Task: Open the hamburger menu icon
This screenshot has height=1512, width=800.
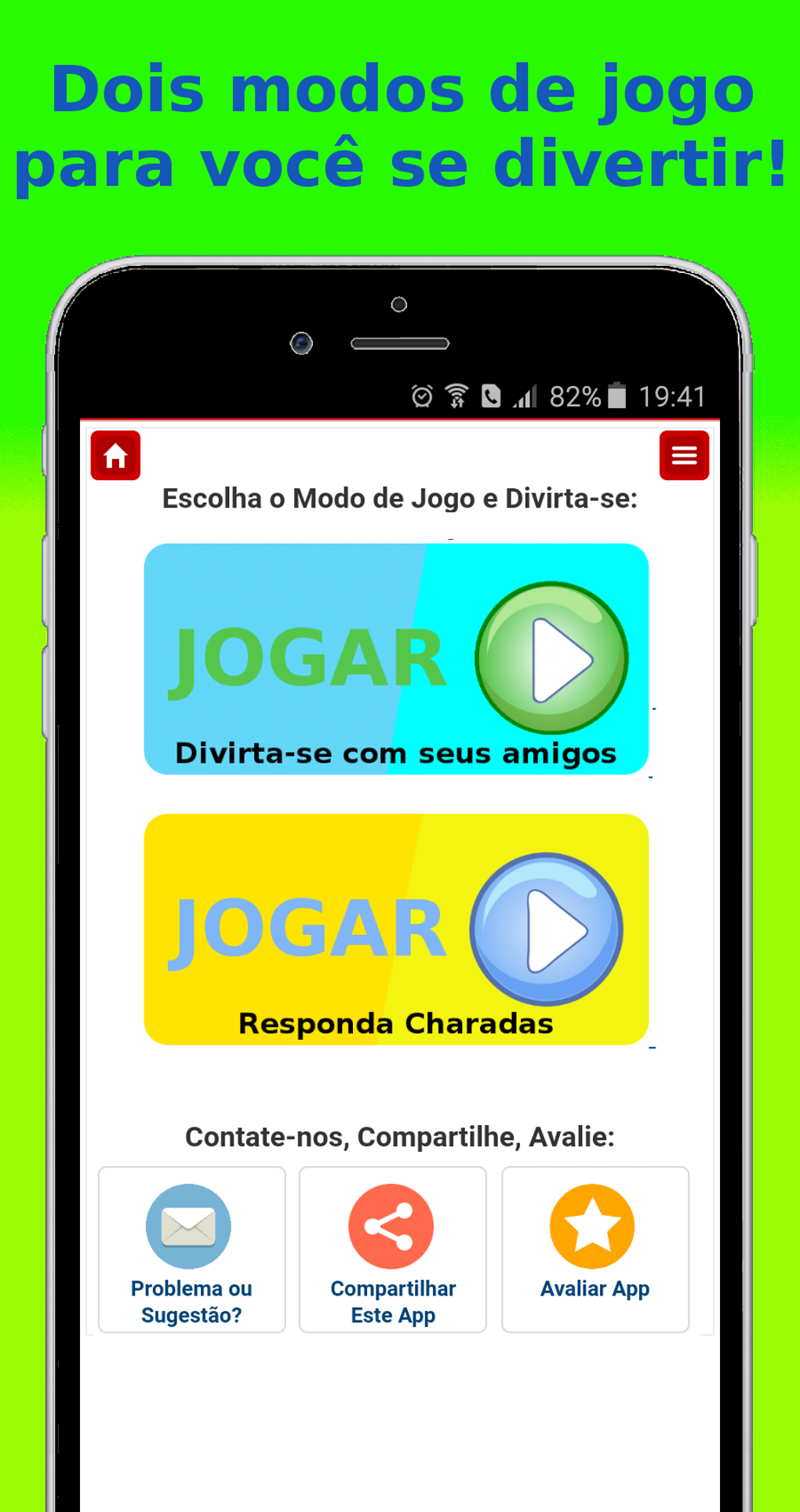Action: coord(683,455)
